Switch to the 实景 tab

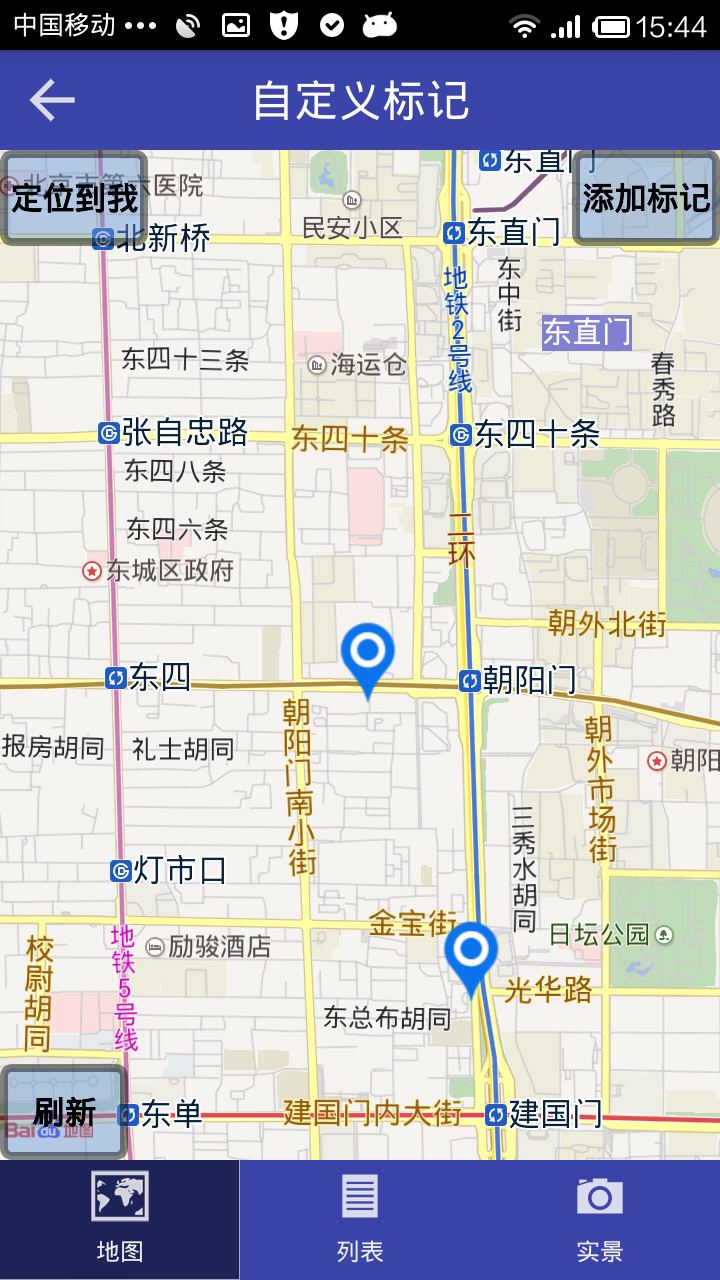click(x=600, y=1220)
